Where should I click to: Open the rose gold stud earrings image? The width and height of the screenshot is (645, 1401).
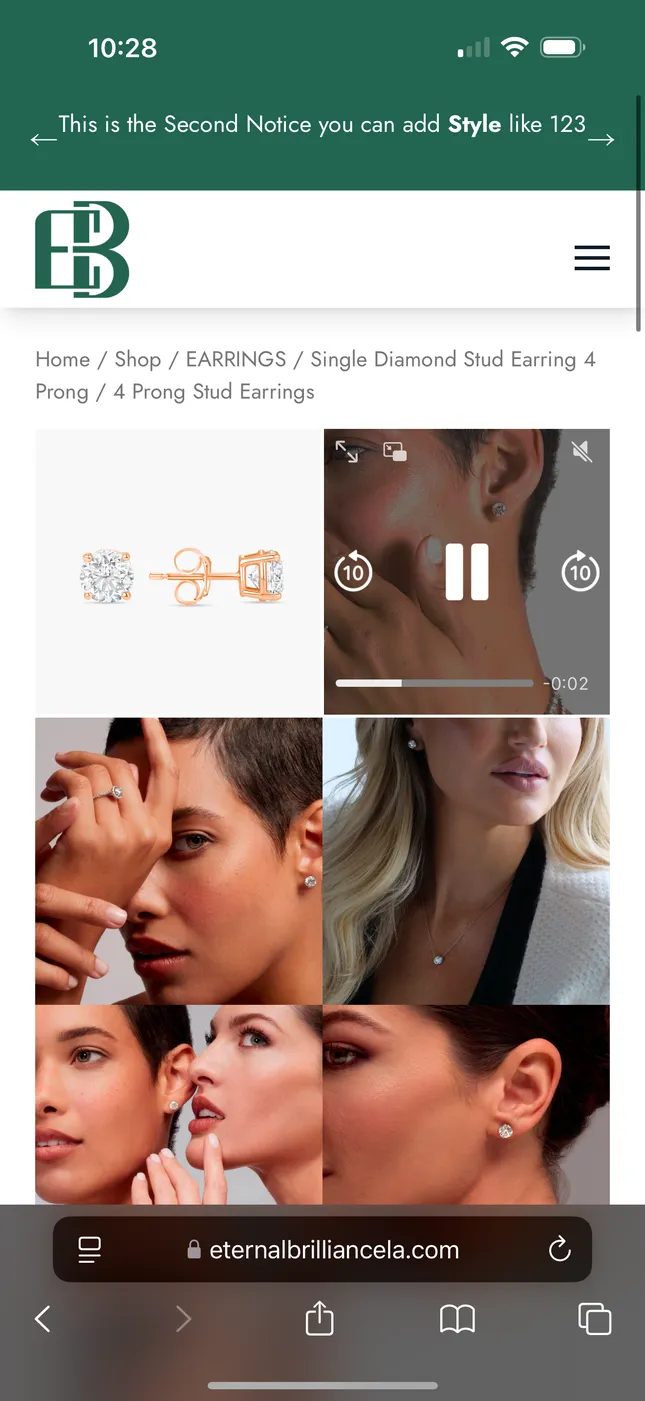pyautogui.click(x=179, y=572)
